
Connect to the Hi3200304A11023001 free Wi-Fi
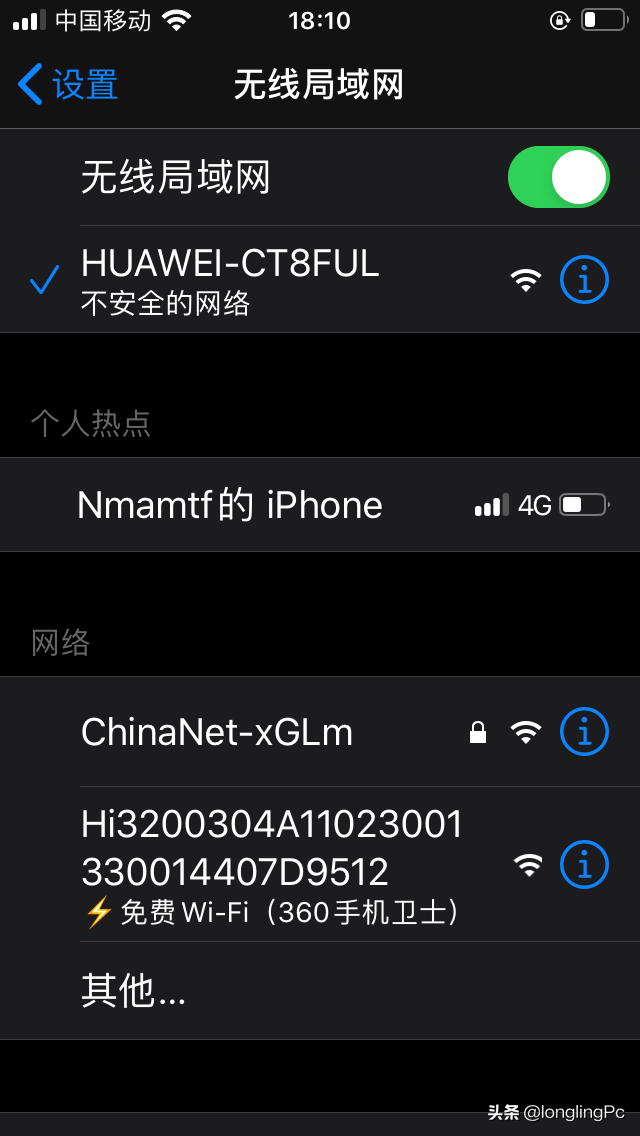pos(271,865)
